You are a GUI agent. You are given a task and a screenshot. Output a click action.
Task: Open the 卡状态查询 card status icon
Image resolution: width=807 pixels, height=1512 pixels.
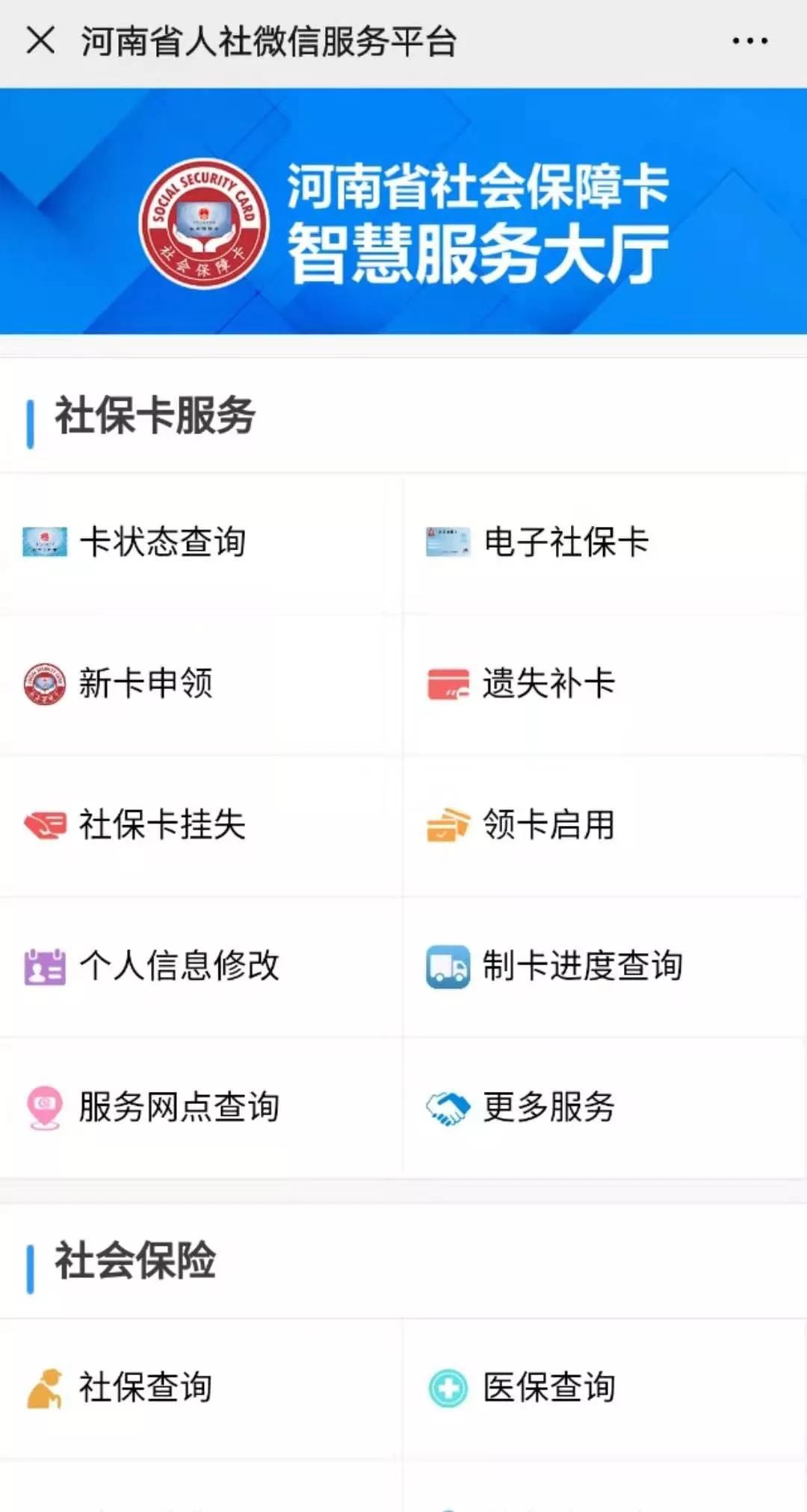45,542
